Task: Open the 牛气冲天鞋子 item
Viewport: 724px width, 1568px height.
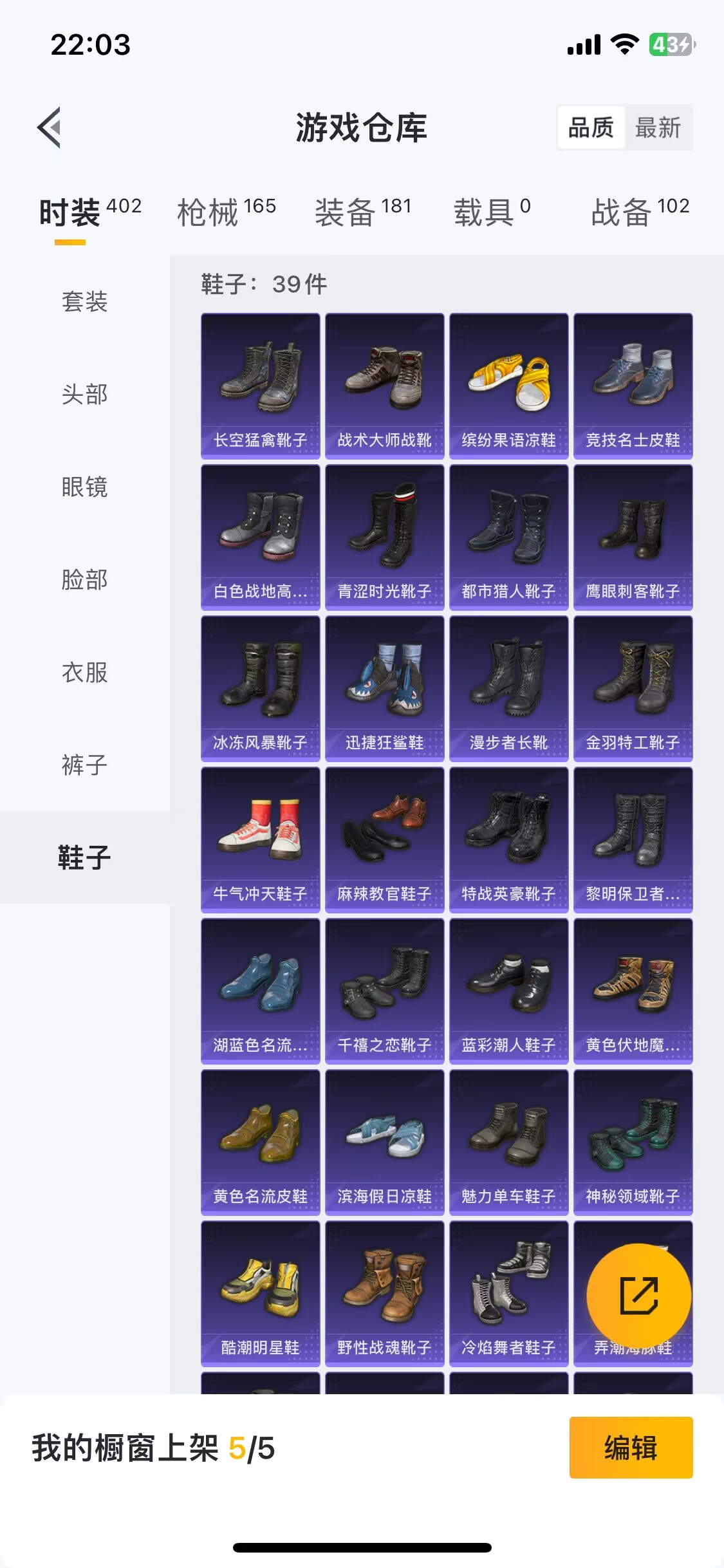Action: click(x=261, y=840)
